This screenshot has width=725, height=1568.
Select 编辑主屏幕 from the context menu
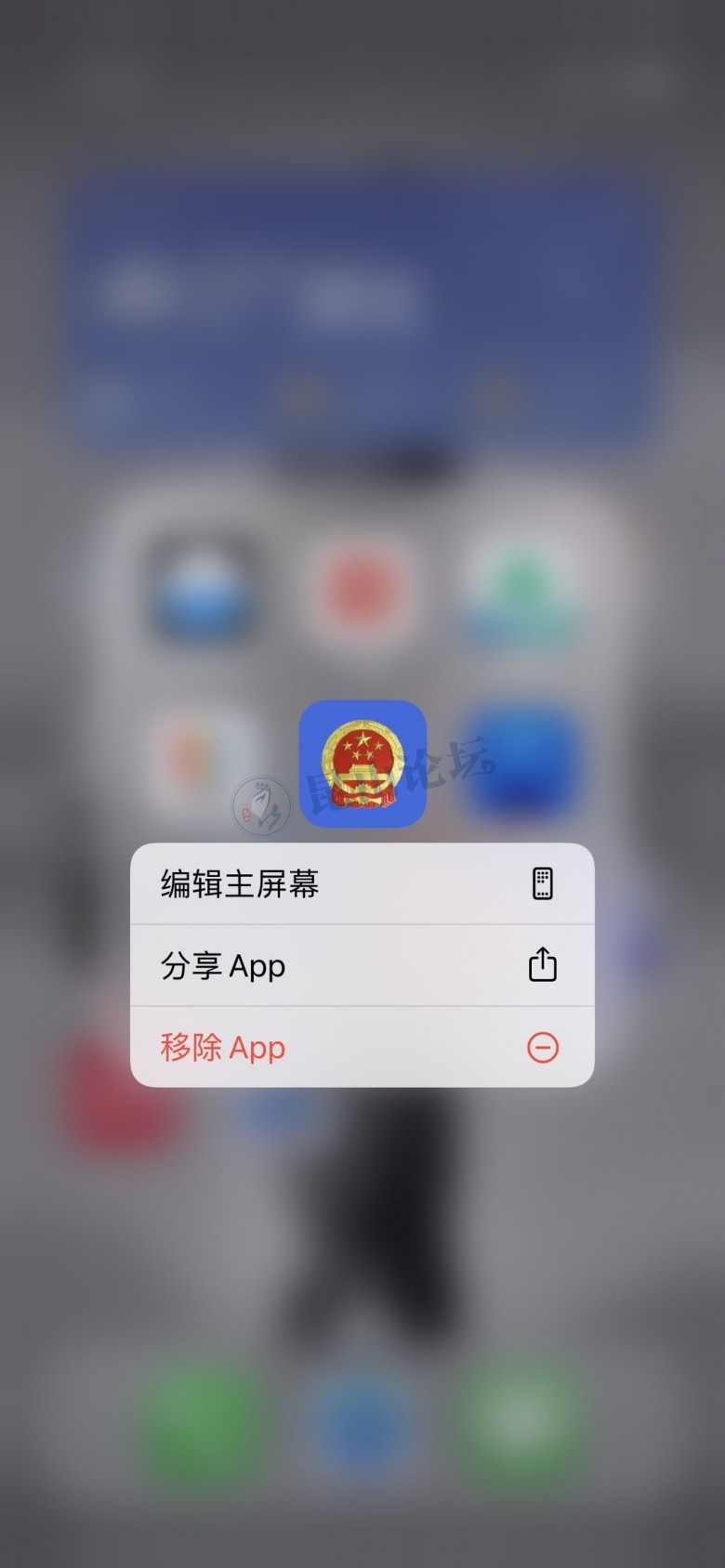[362, 883]
